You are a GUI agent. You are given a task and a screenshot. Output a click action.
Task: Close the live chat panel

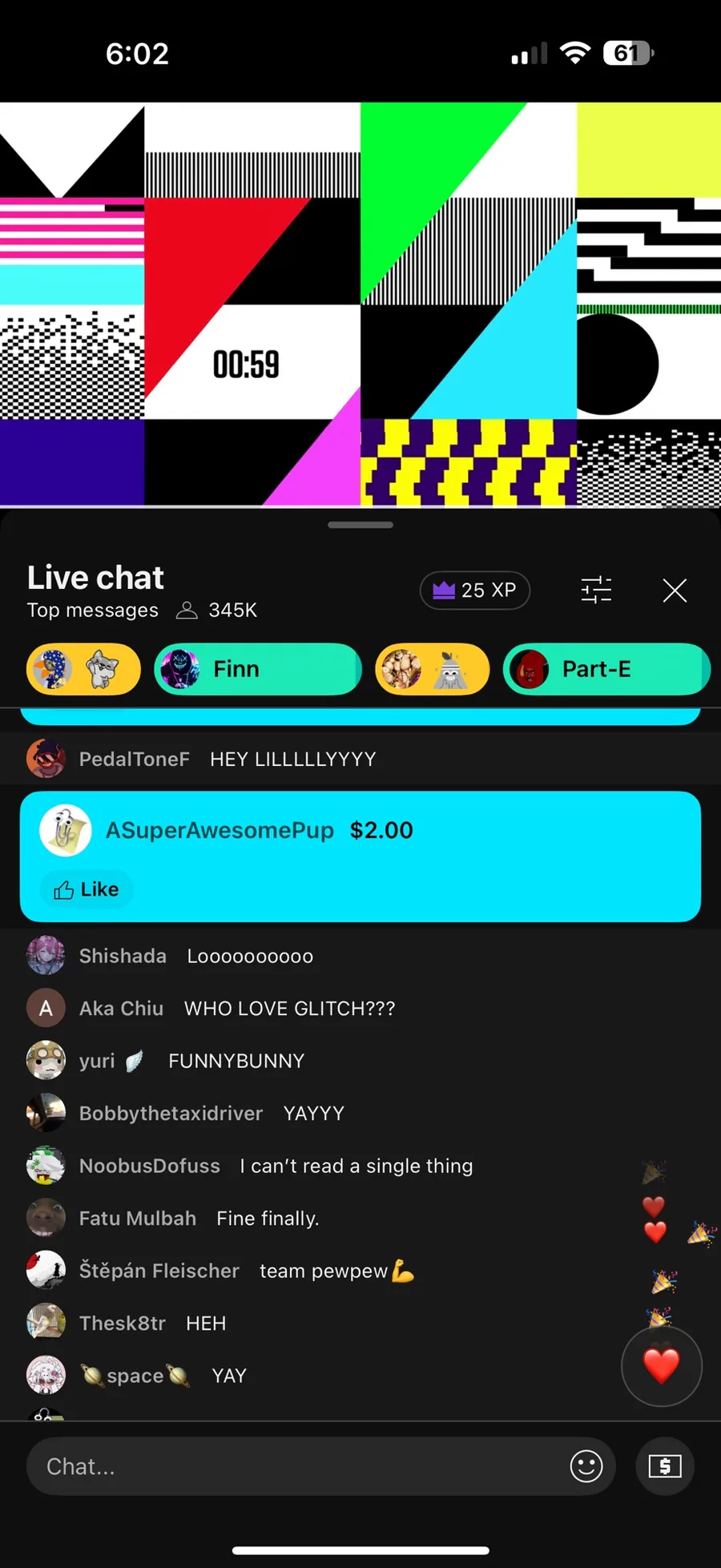[x=675, y=591]
